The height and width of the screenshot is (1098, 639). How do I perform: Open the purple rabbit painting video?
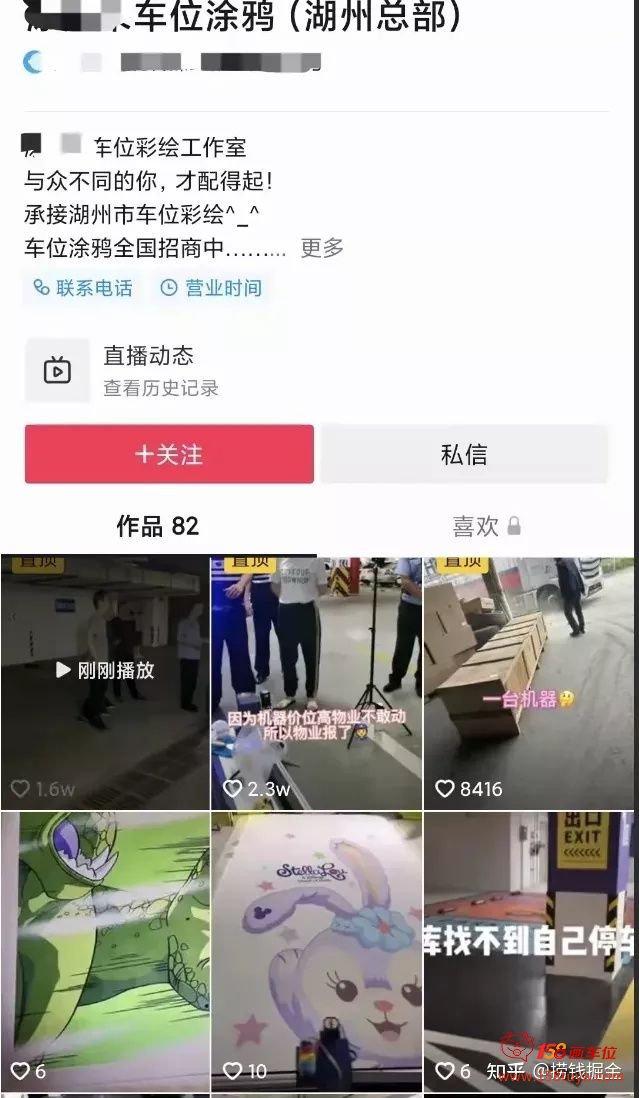coord(317,951)
